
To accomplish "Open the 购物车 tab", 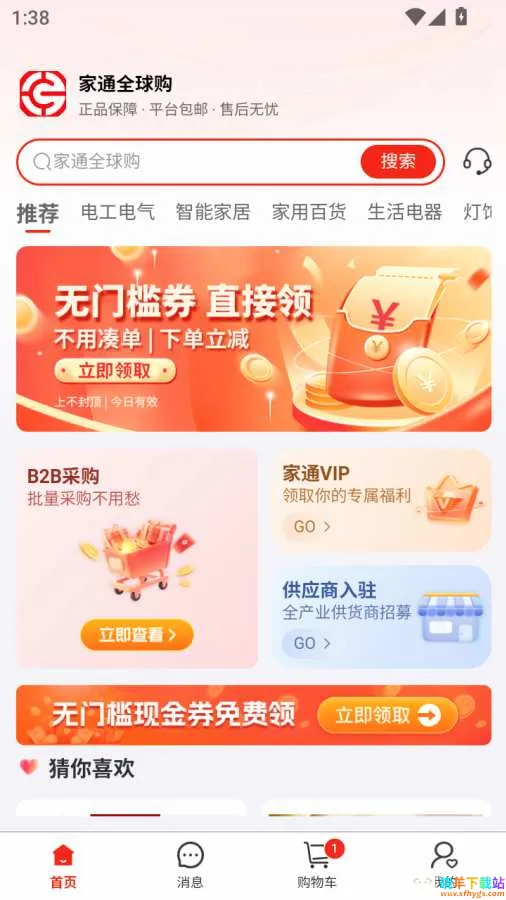I will [317, 866].
